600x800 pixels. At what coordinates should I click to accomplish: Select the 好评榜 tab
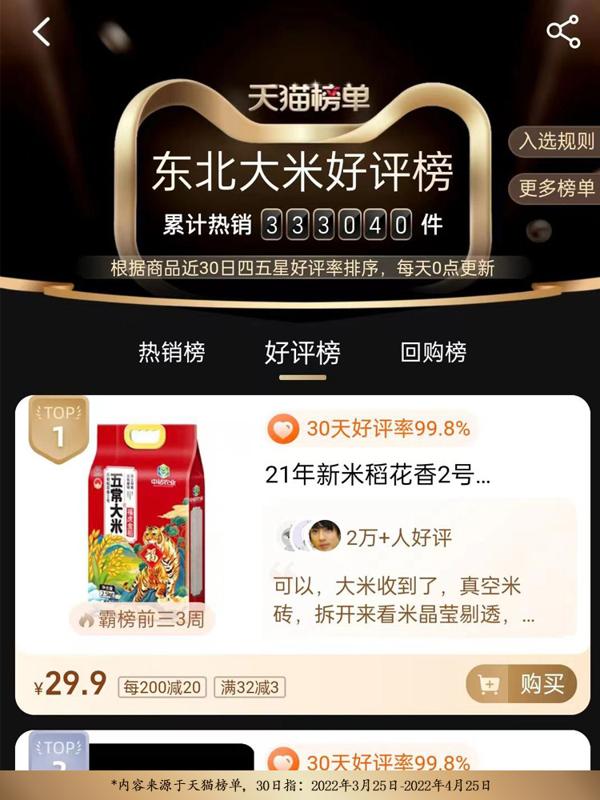302,352
